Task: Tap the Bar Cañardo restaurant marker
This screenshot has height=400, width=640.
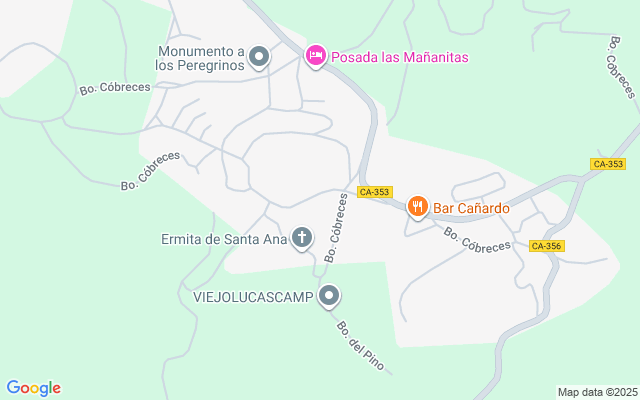Action: [418, 208]
